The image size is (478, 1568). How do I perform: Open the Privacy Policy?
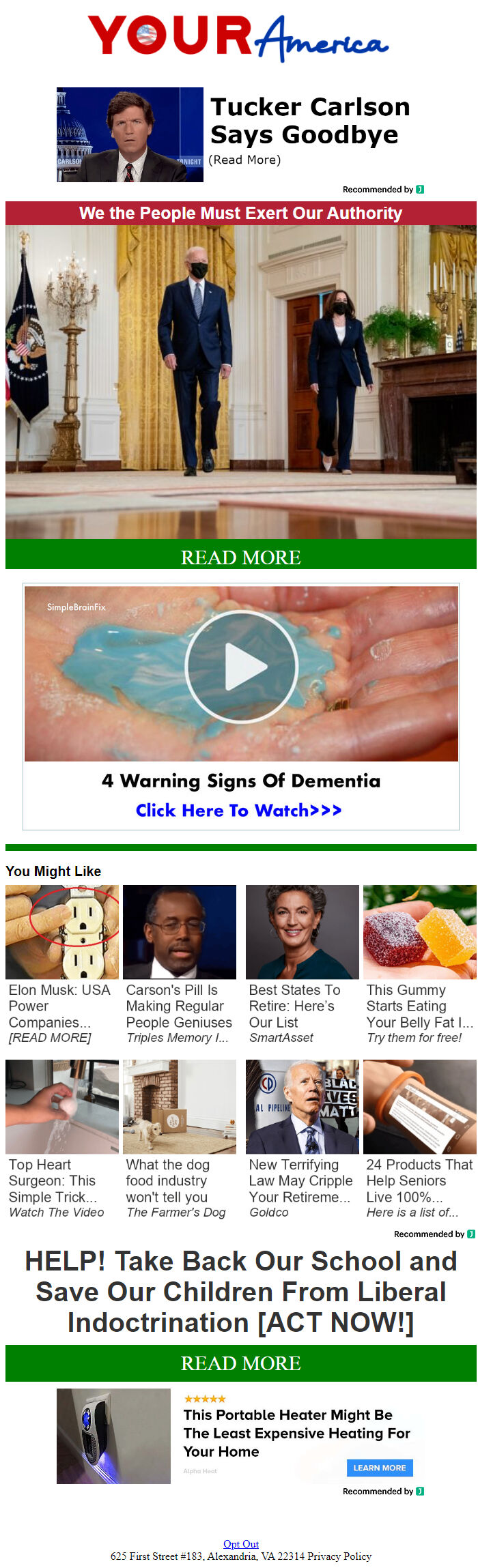[x=339, y=1556]
